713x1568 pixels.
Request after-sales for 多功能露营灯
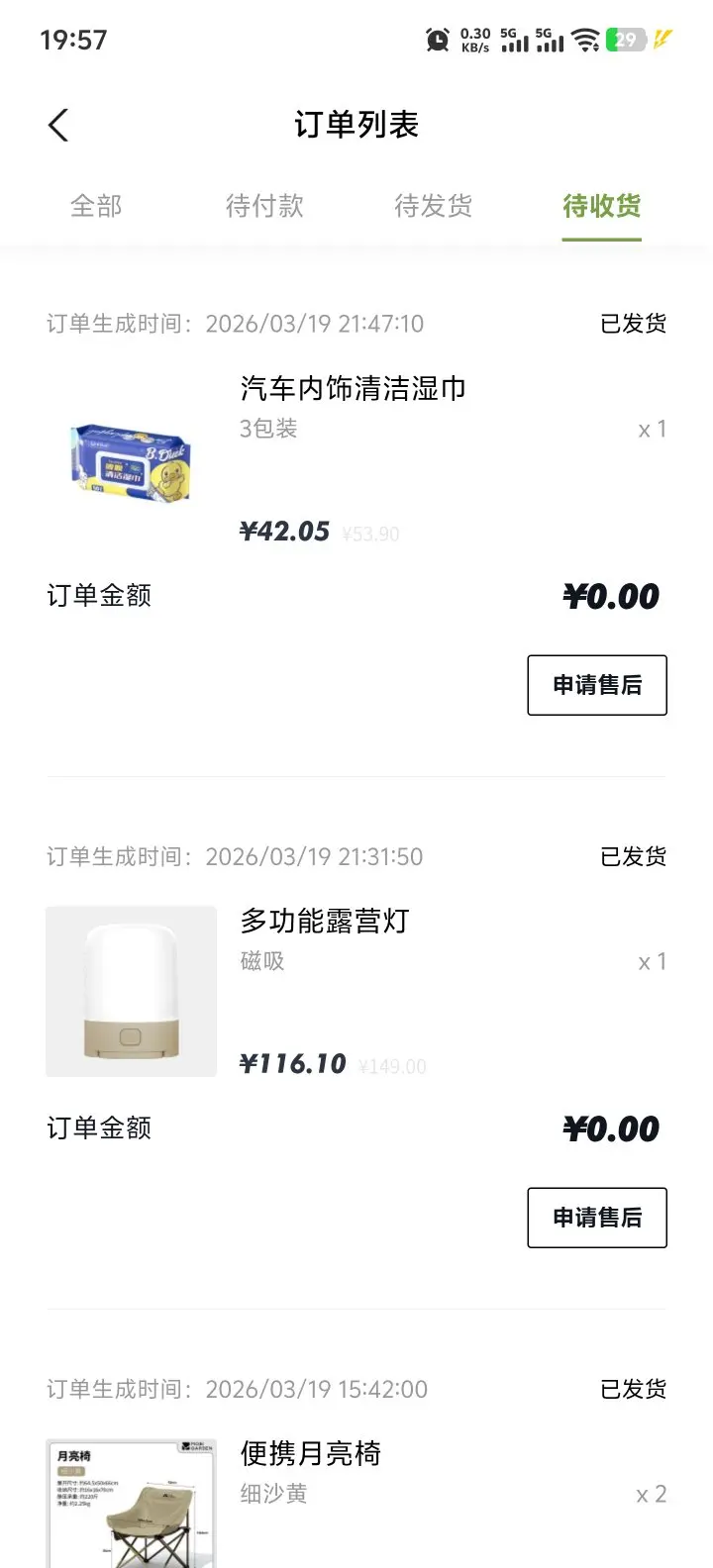[x=596, y=1218]
